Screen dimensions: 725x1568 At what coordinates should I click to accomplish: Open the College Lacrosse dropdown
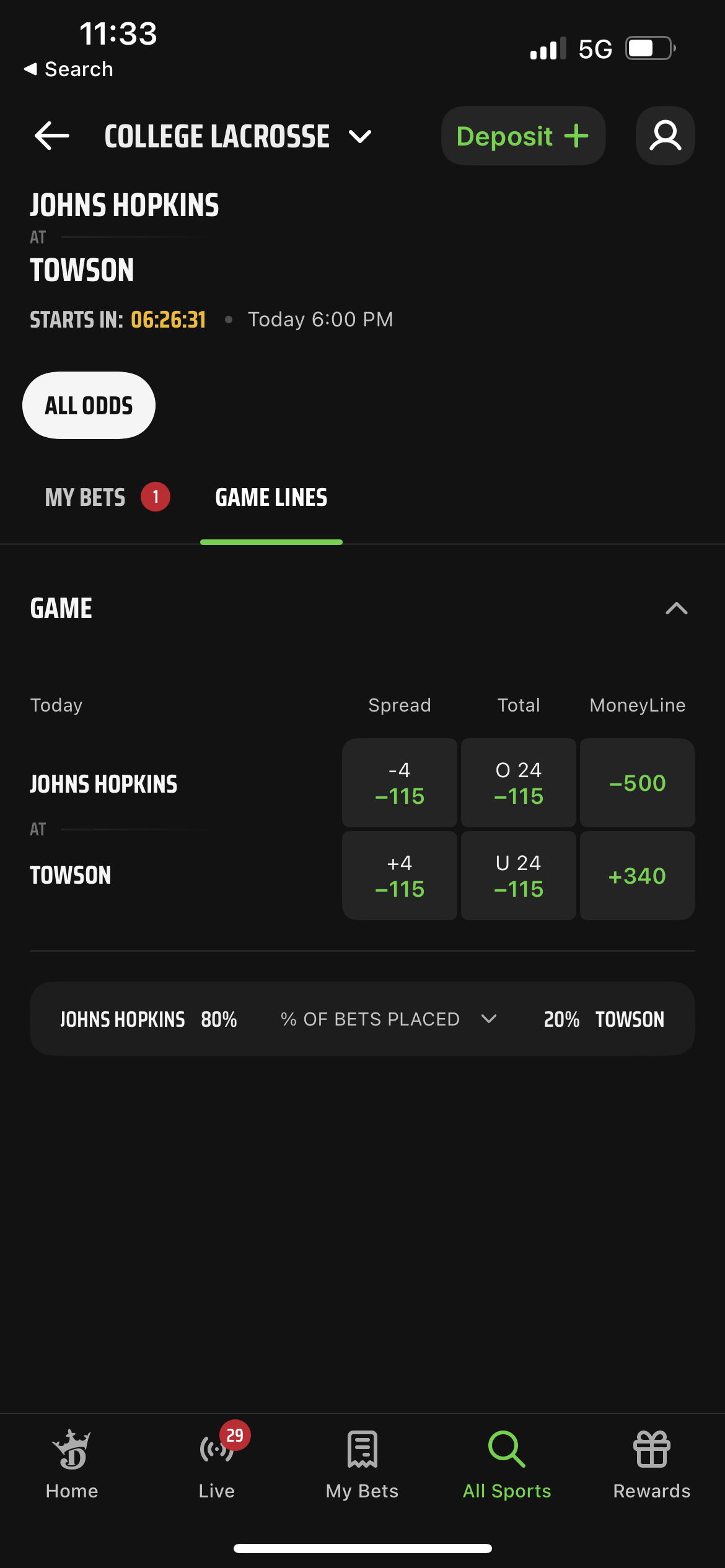pyautogui.click(x=238, y=136)
